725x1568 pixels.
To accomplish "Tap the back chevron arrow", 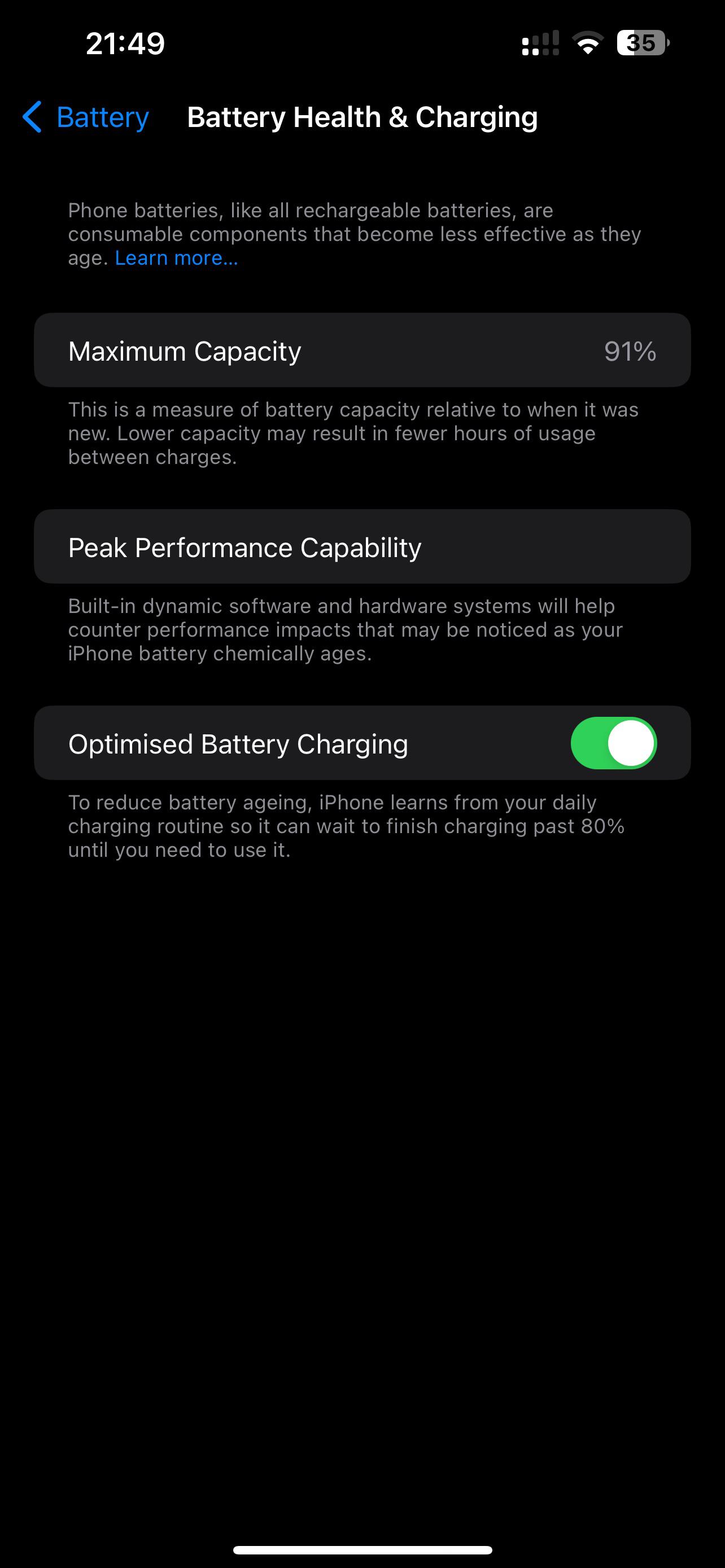I will [32, 117].
